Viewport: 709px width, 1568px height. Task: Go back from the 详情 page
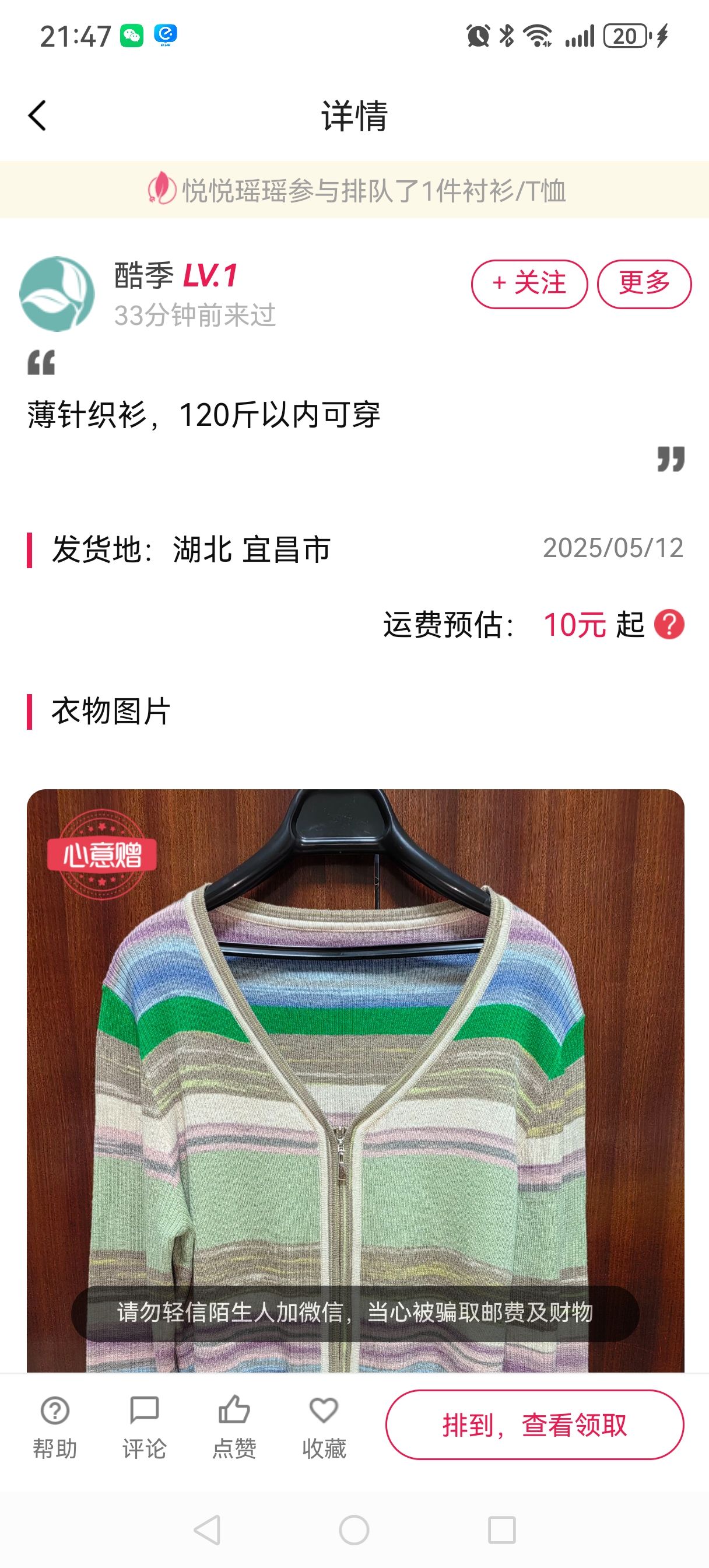point(37,116)
